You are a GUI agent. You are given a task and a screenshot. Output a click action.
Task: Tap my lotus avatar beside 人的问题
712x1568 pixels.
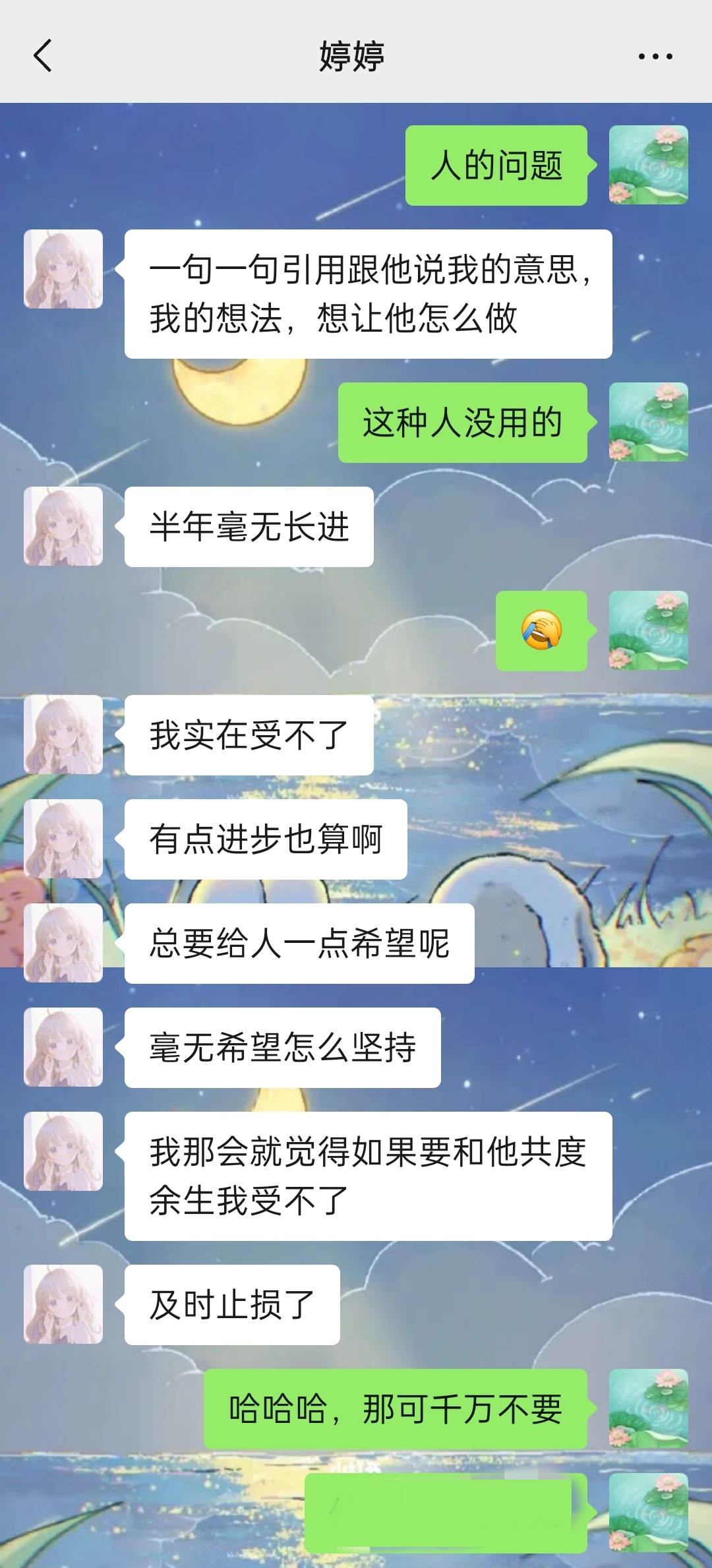(x=648, y=165)
